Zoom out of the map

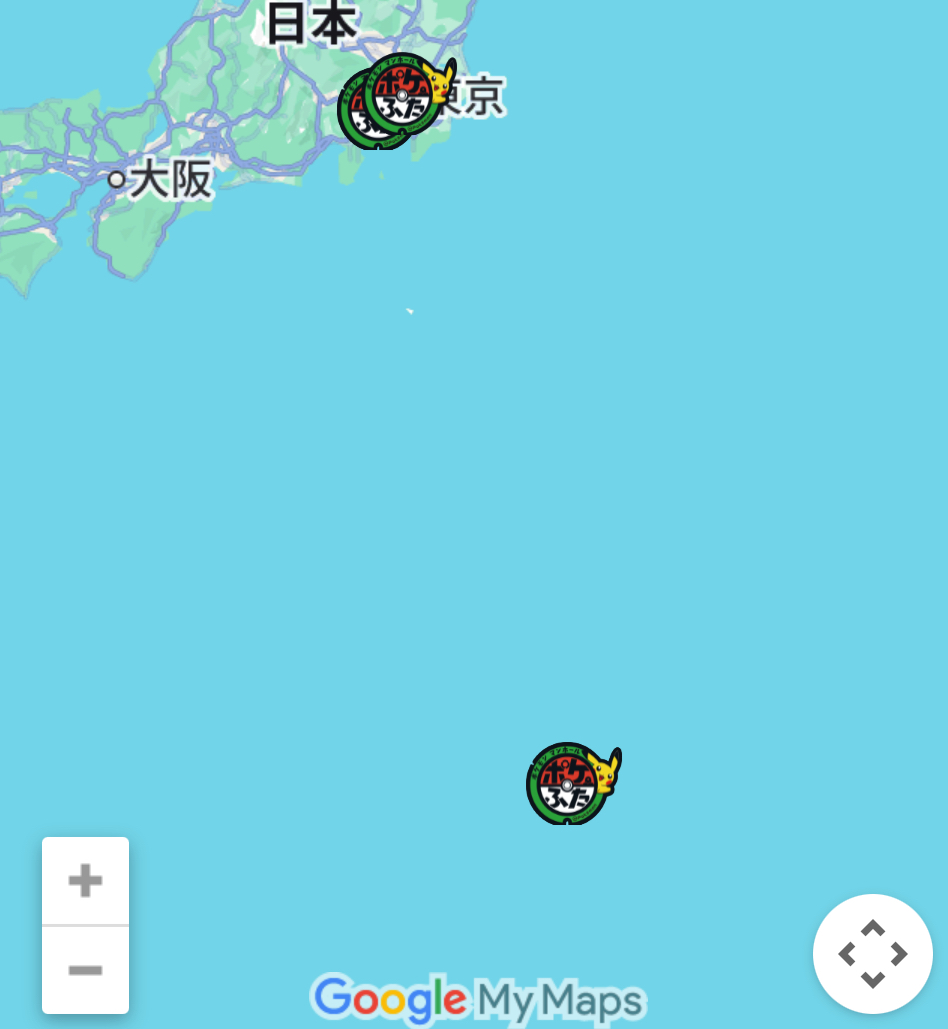[85, 970]
